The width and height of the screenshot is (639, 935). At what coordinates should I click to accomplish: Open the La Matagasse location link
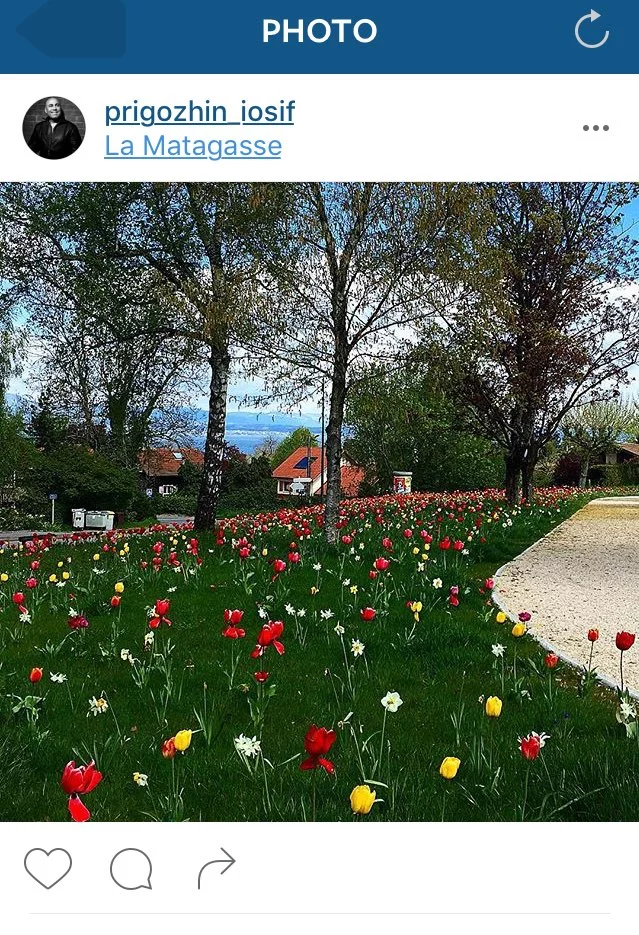pos(192,146)
